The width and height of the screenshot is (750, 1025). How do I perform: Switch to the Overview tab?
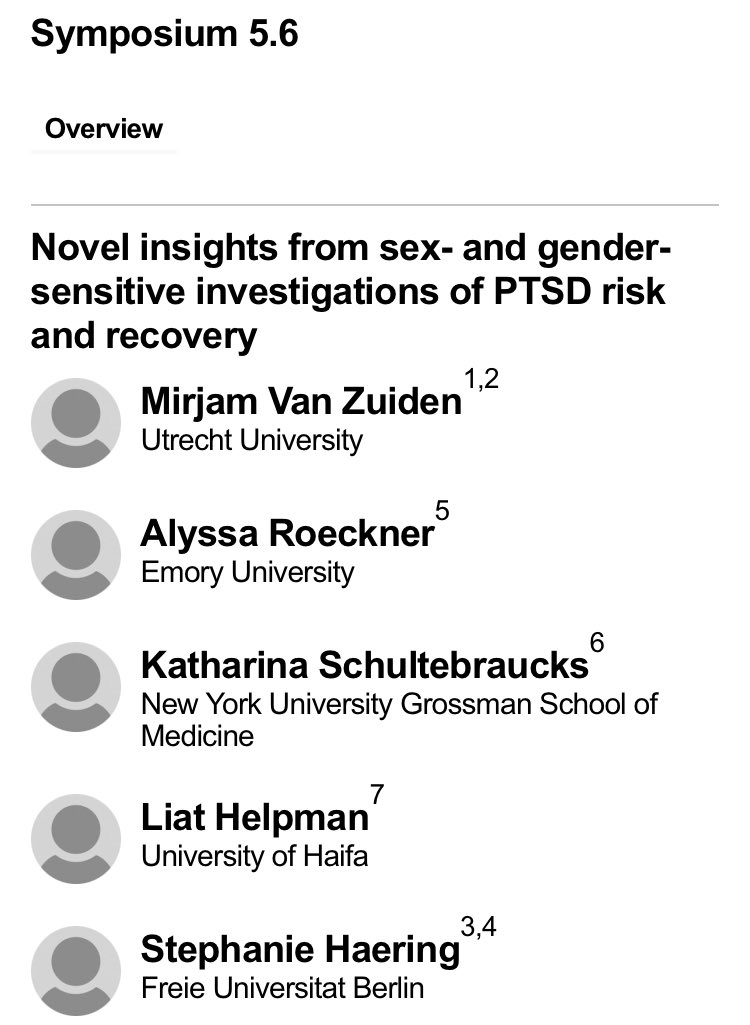point(104,129)
